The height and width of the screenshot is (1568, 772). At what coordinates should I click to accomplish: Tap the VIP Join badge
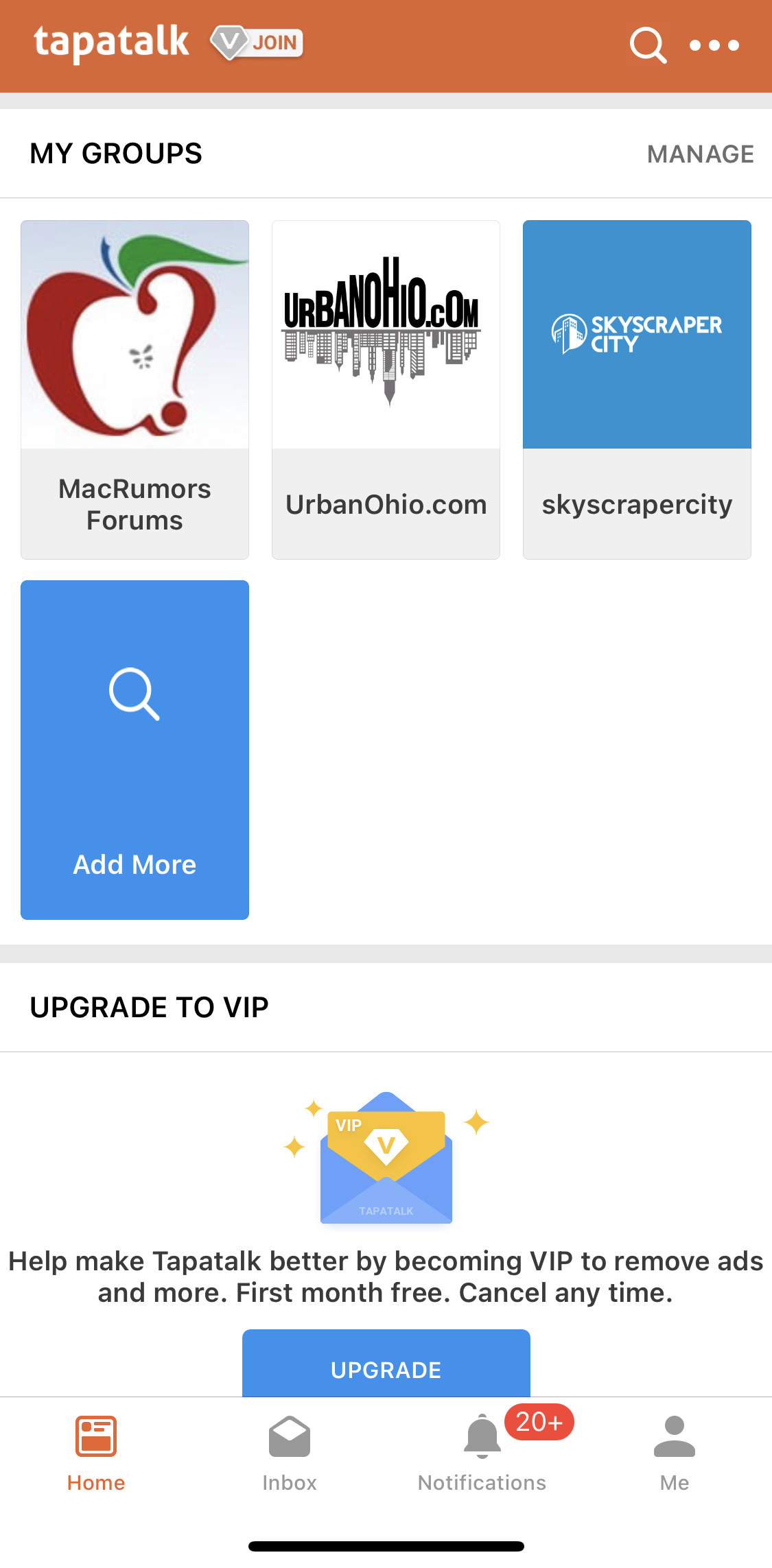pos(257,43)
